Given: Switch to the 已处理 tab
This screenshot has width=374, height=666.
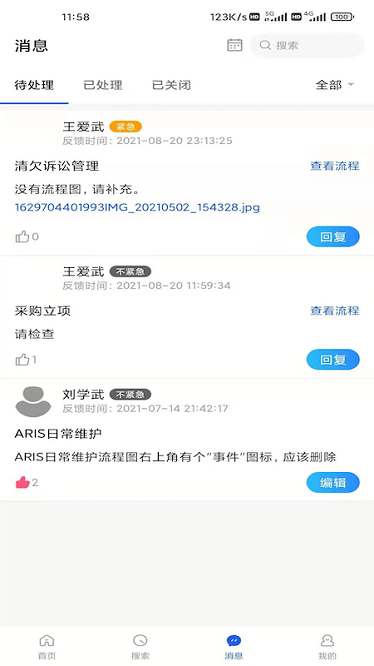Looking at the screenshot, I should [x=103, y=85].
